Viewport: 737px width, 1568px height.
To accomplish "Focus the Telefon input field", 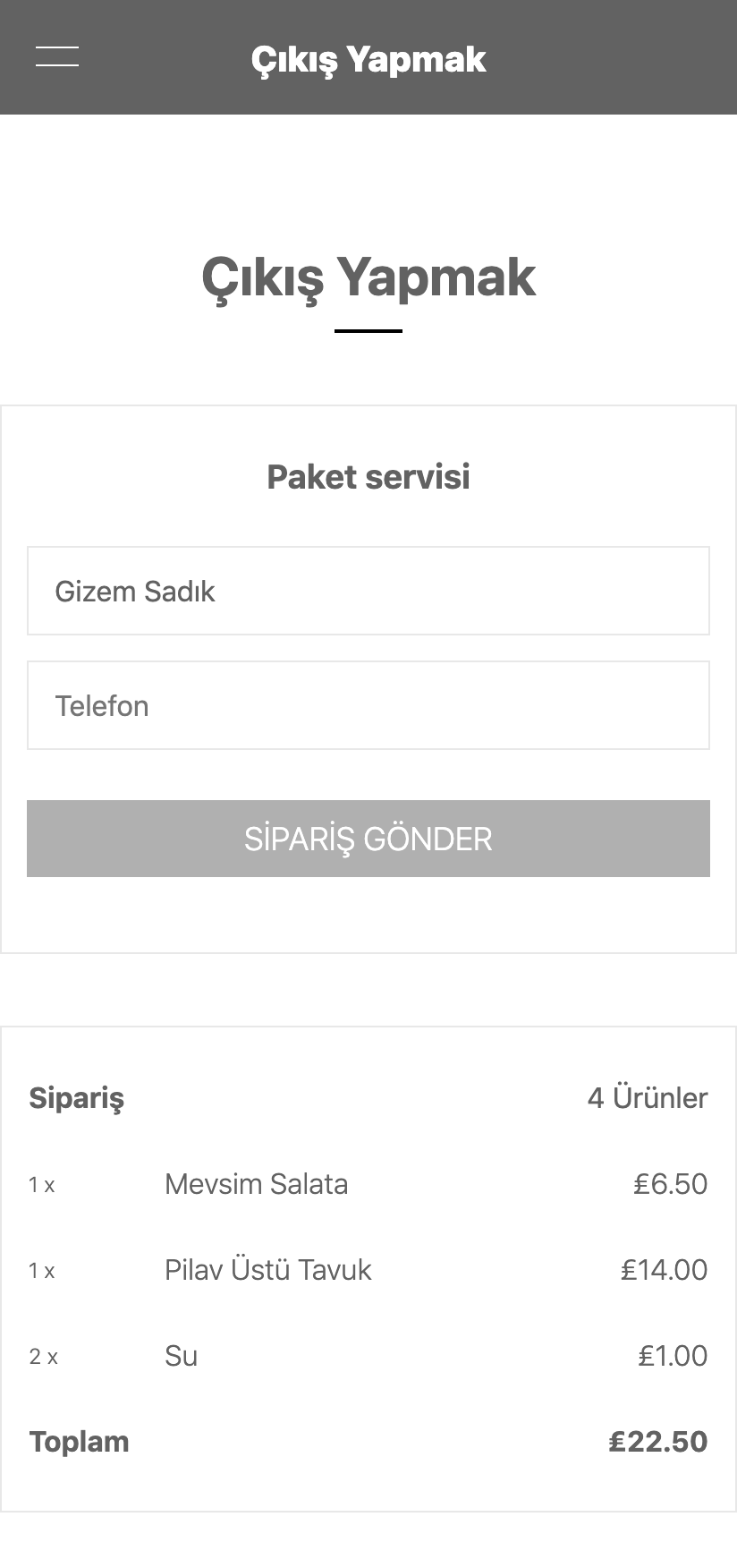I will 368,705.
